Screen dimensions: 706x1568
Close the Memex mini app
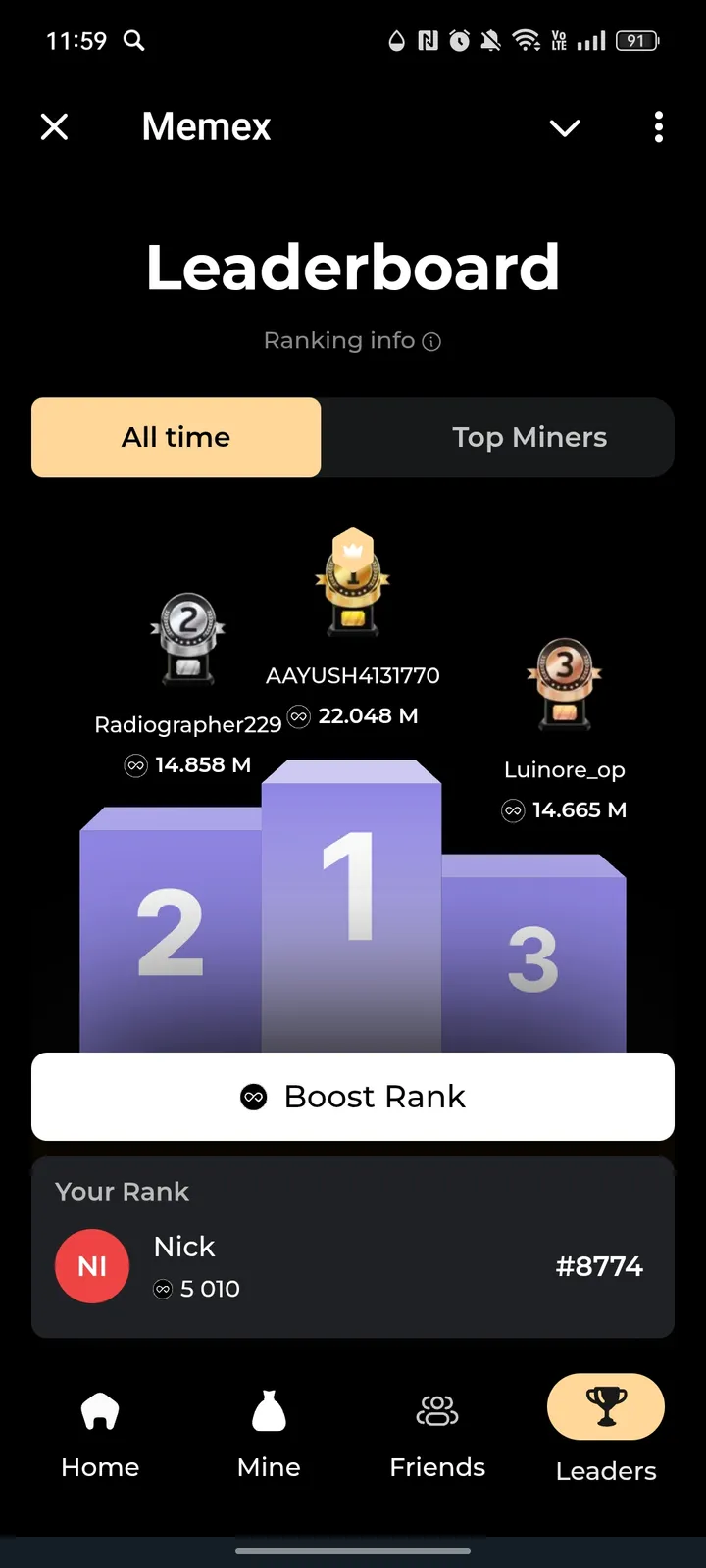pyautogui.click(x=55, y=126)
